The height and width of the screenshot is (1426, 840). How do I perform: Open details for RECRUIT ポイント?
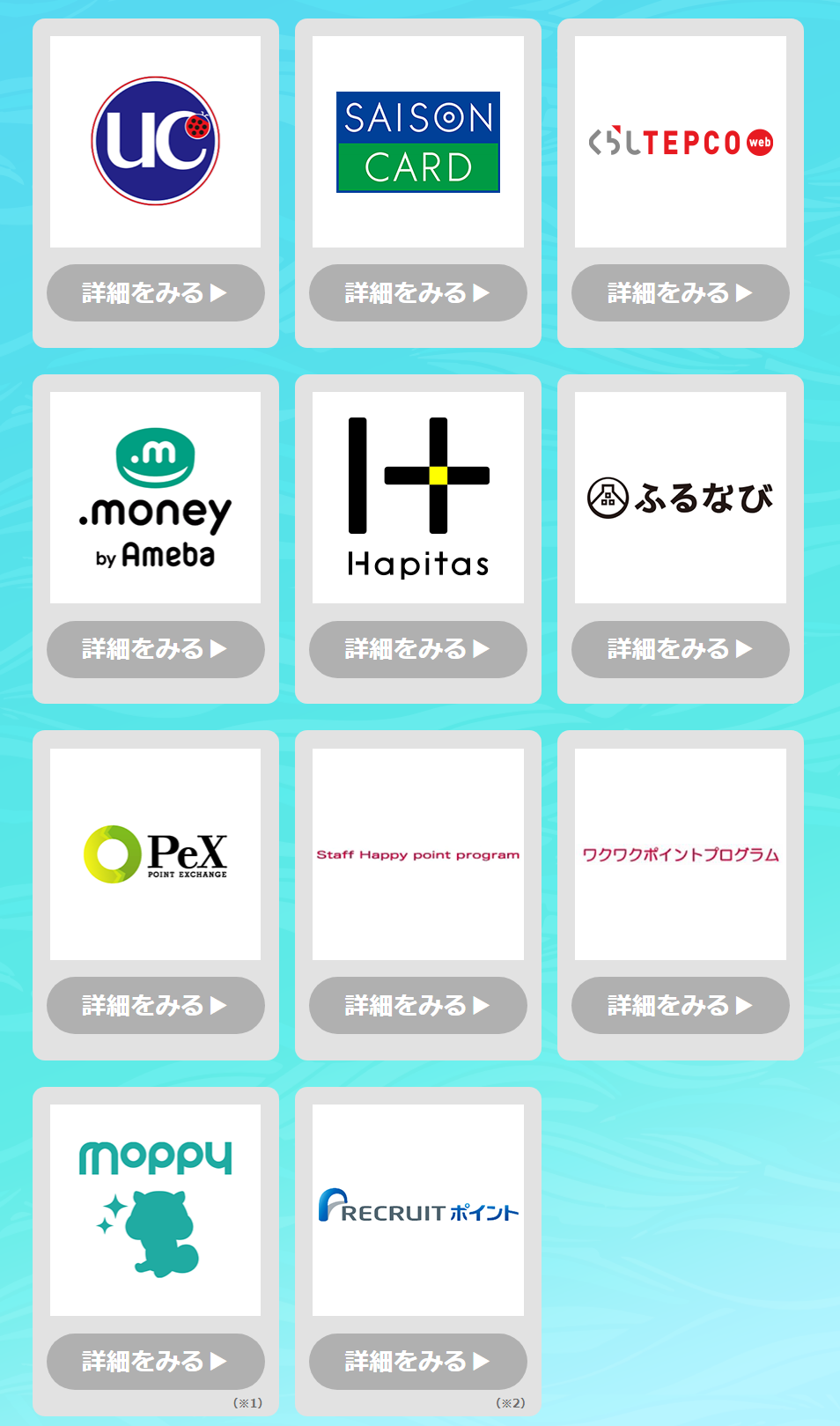pos(418,1362)
